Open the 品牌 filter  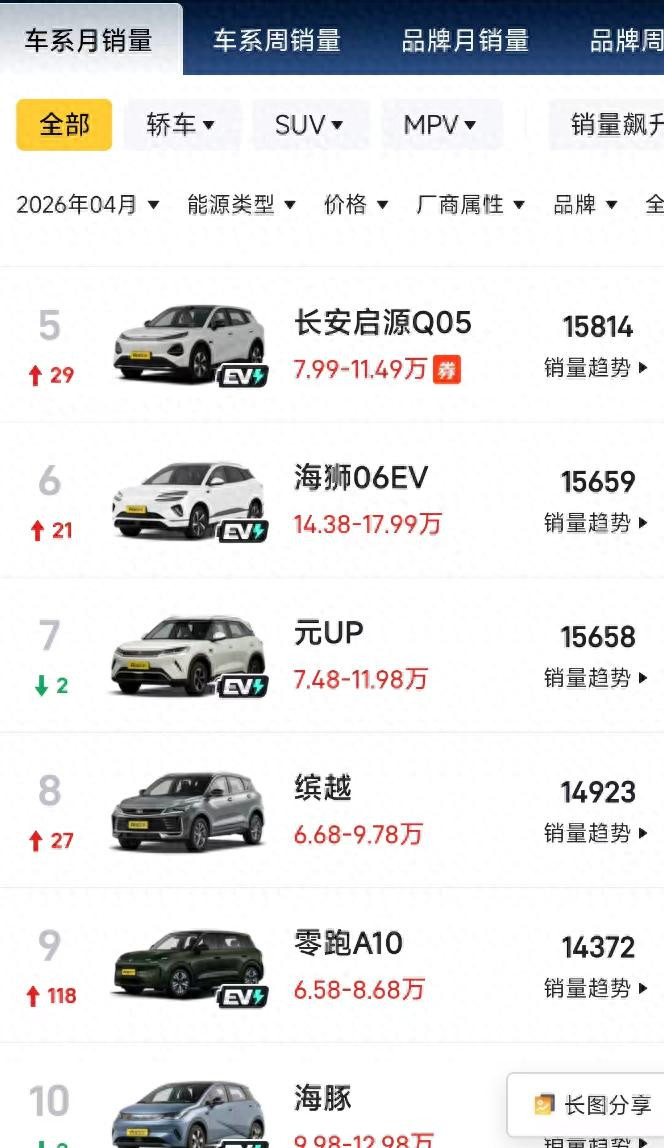[586, 204]
